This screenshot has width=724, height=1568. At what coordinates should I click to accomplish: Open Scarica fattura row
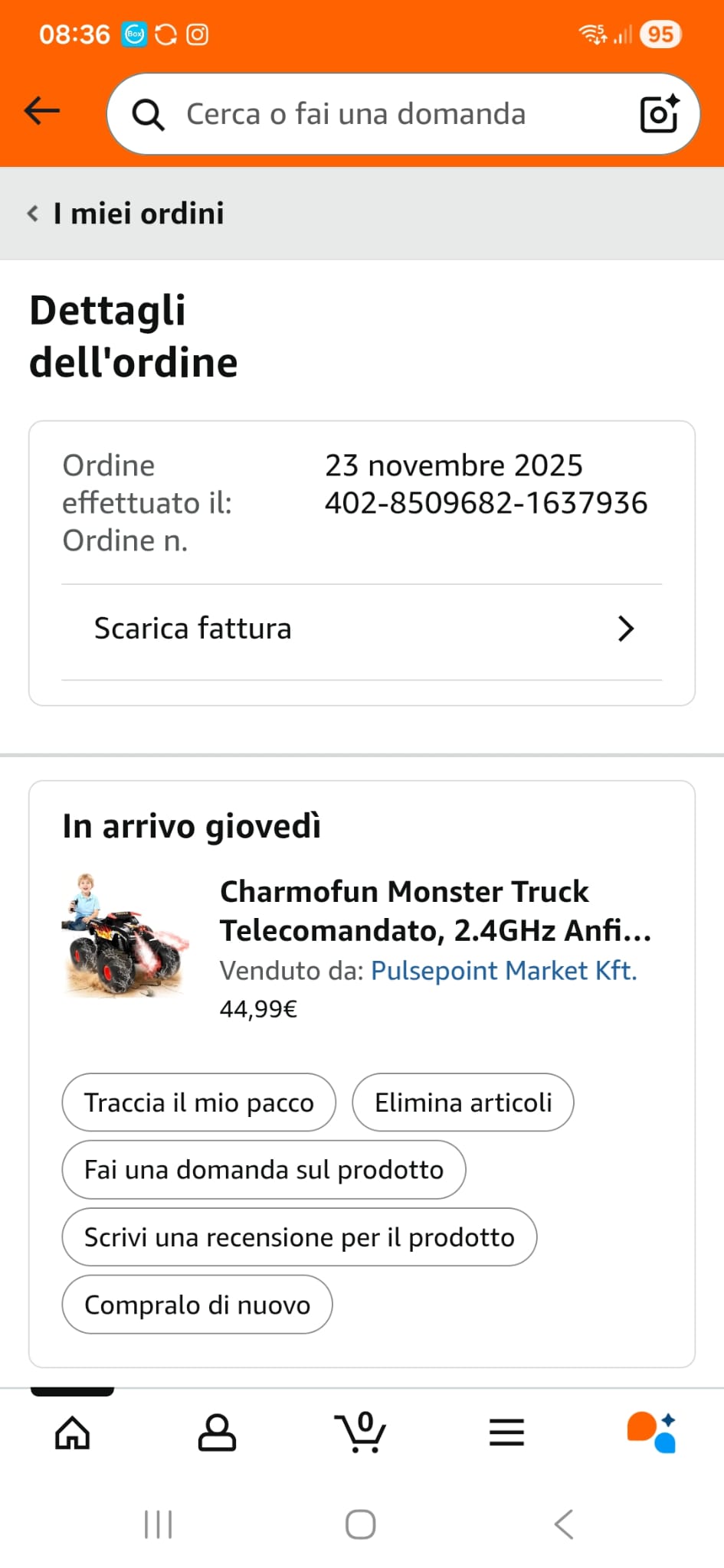362,629
